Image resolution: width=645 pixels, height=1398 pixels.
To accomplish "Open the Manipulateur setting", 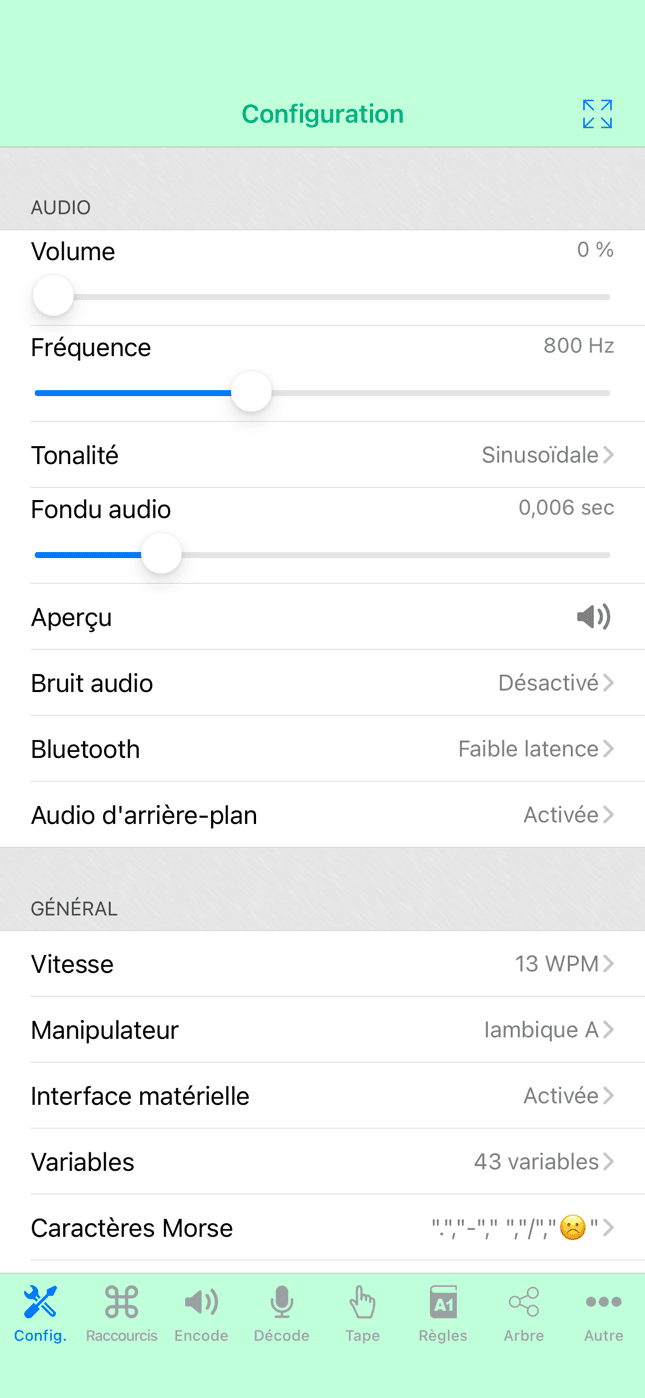I will (322, 1030).
